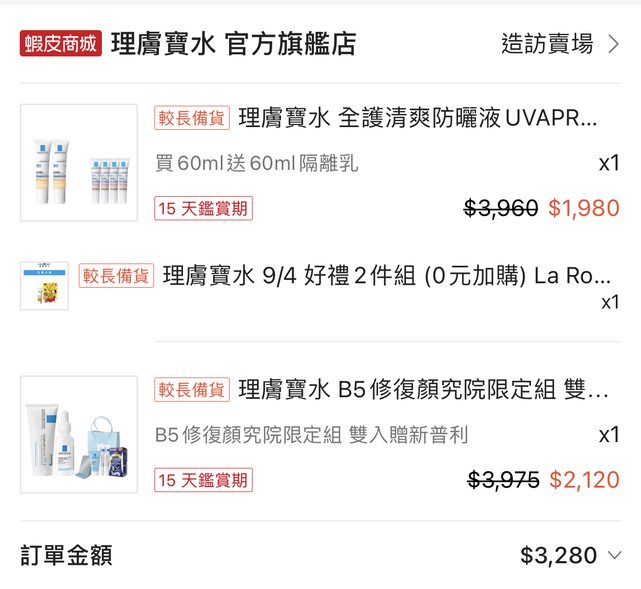The height and width of the screenshot is (589, 641).
Task: Open B5修復顏究院限定組 product item
Action: (x=420, y=390)
